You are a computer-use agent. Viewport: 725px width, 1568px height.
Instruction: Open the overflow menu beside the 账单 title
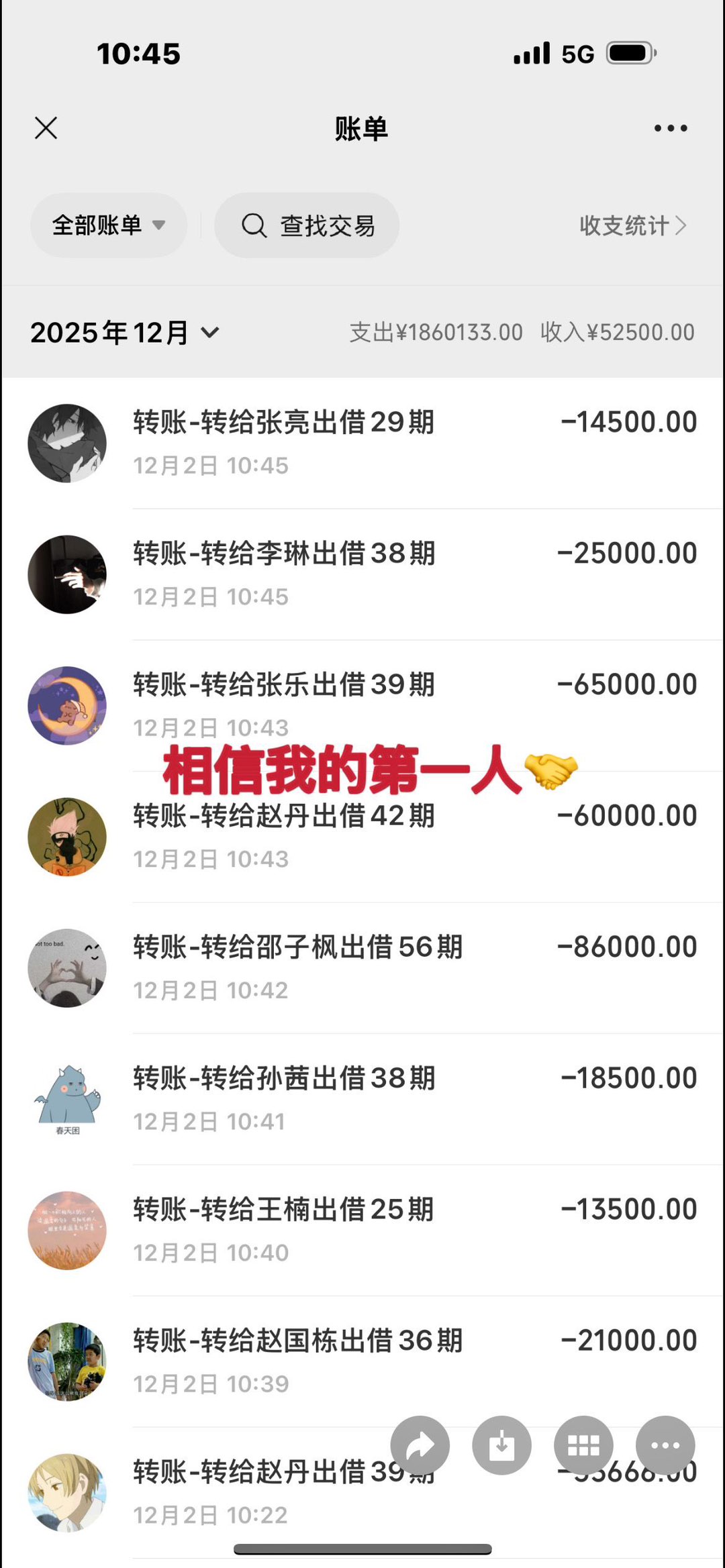point(671,127)
